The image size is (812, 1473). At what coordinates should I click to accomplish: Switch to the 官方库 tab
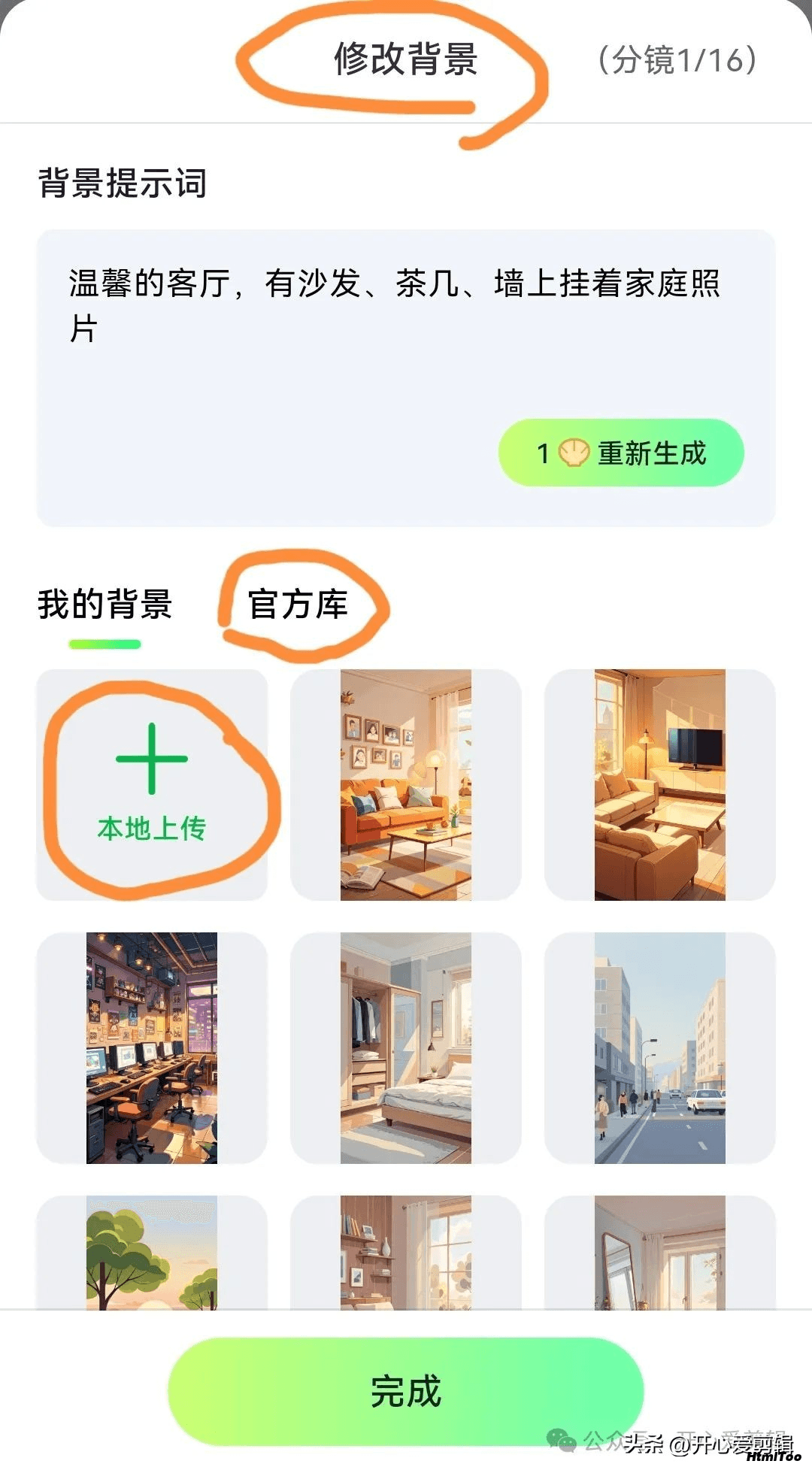298,605
